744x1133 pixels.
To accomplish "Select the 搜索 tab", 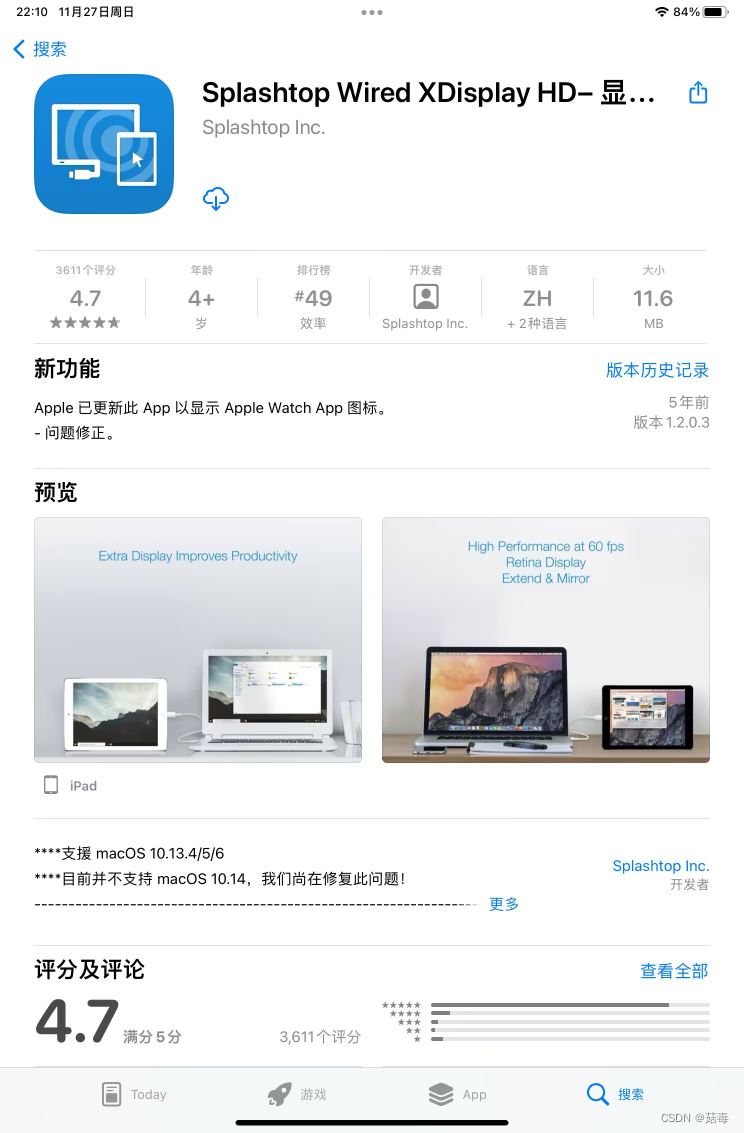I will coord(615,1094).
